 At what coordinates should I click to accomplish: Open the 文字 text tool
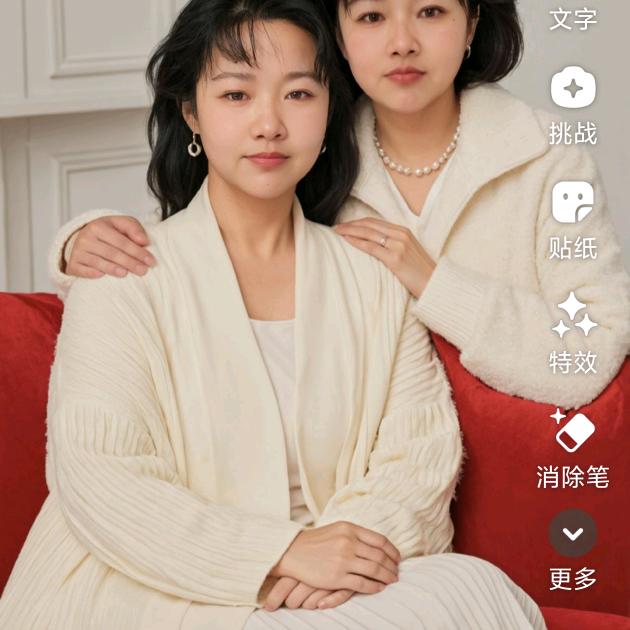tap(573, 18)
